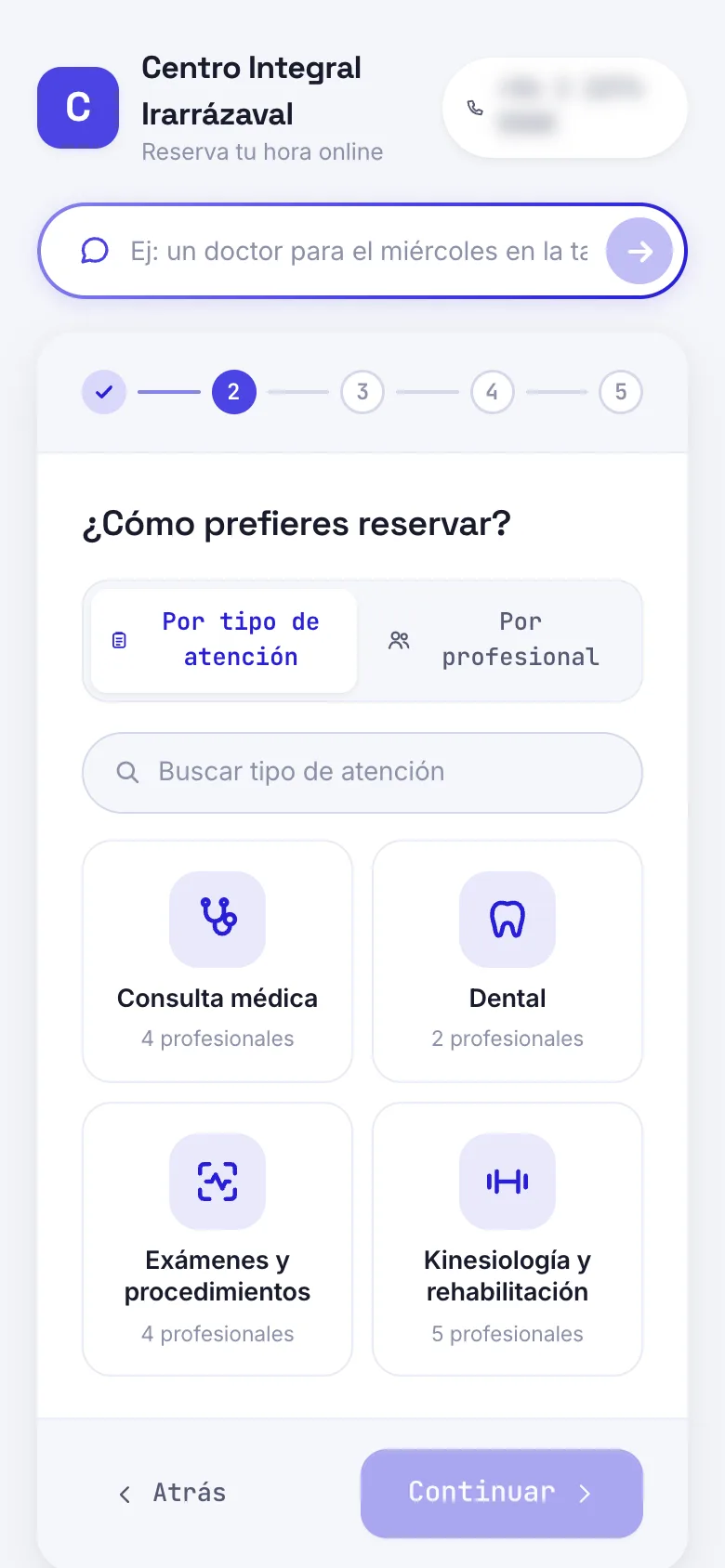Switch to Por profesional tab
This screenshot has width=725, height=1568.
tap(500, 640)
